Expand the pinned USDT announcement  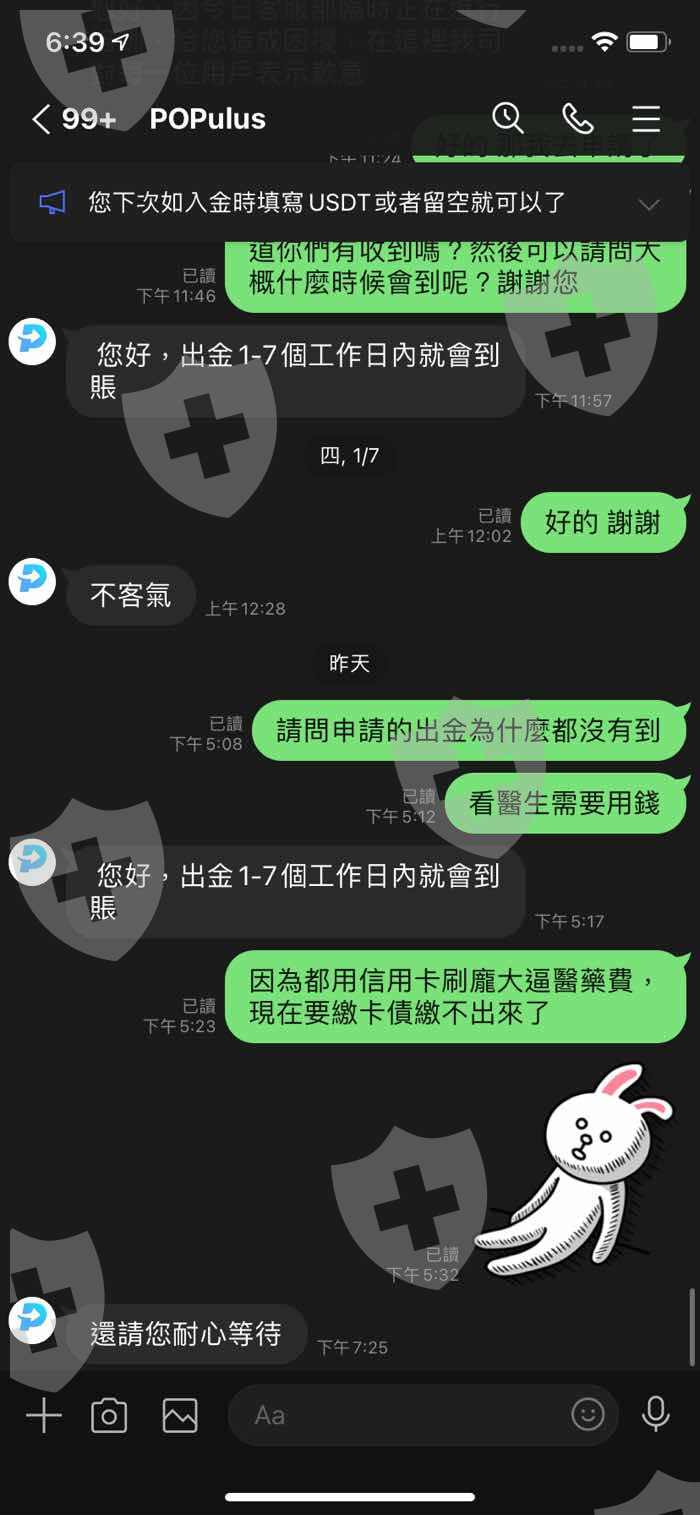[649, 204]
